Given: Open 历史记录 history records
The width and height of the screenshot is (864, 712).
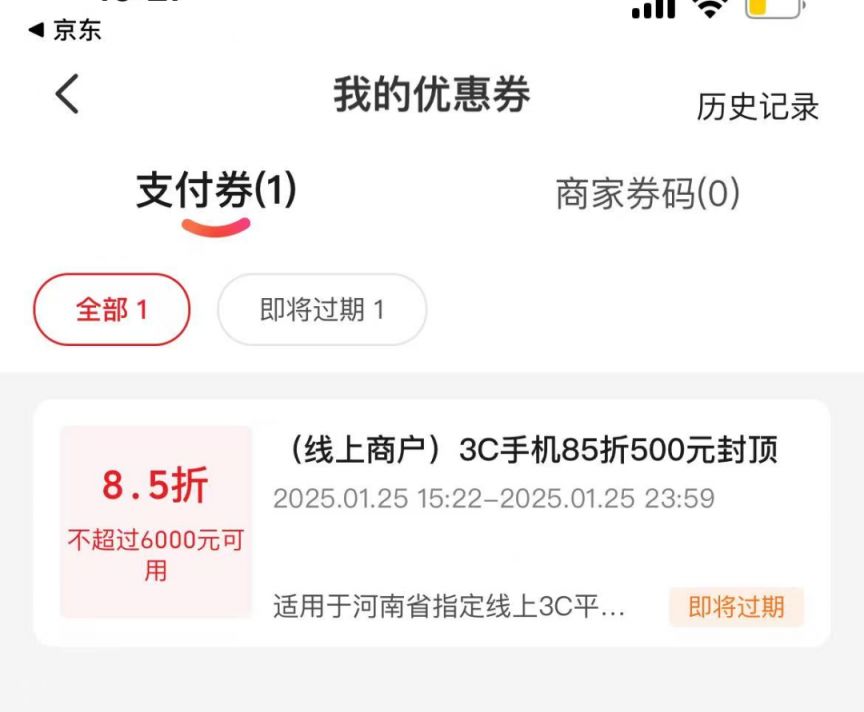Looking at the screenshot, I should tap(757, 106).
